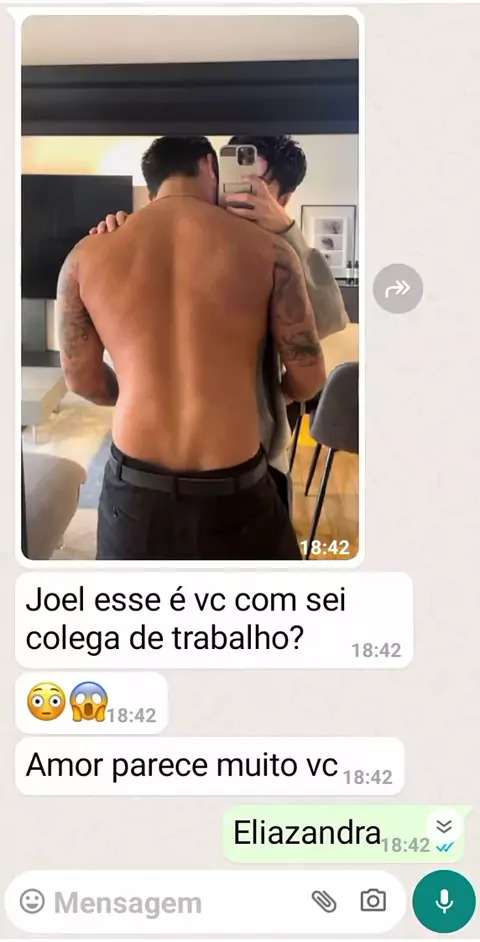The image size is (480, 942).
Task: Forward the photo using the arrow button
Action: (398, 288)
